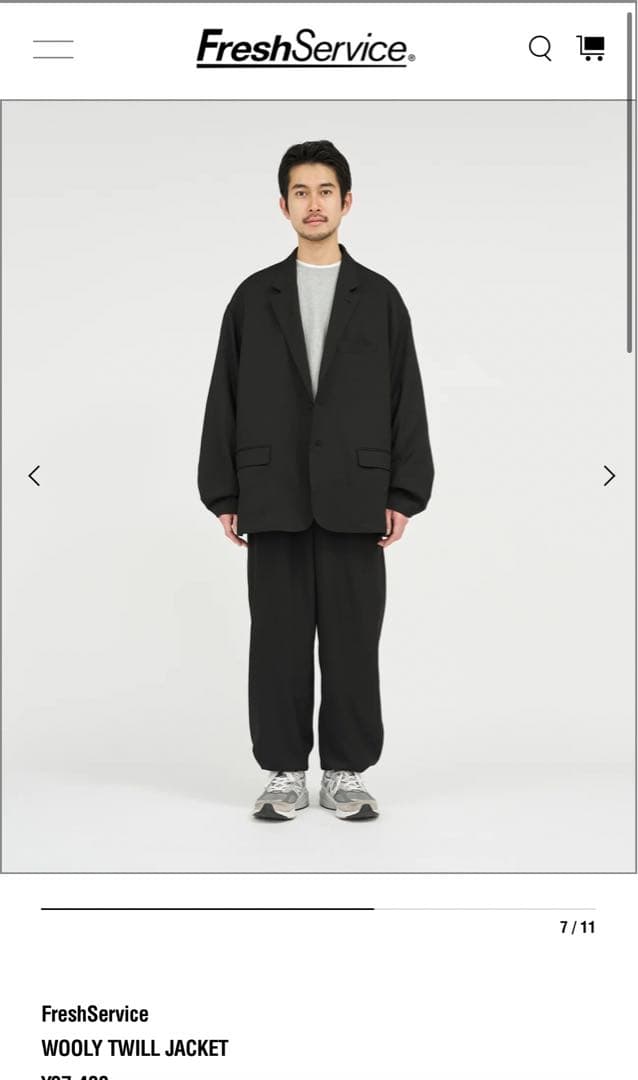Open the shopping cart

click(591, 48)
